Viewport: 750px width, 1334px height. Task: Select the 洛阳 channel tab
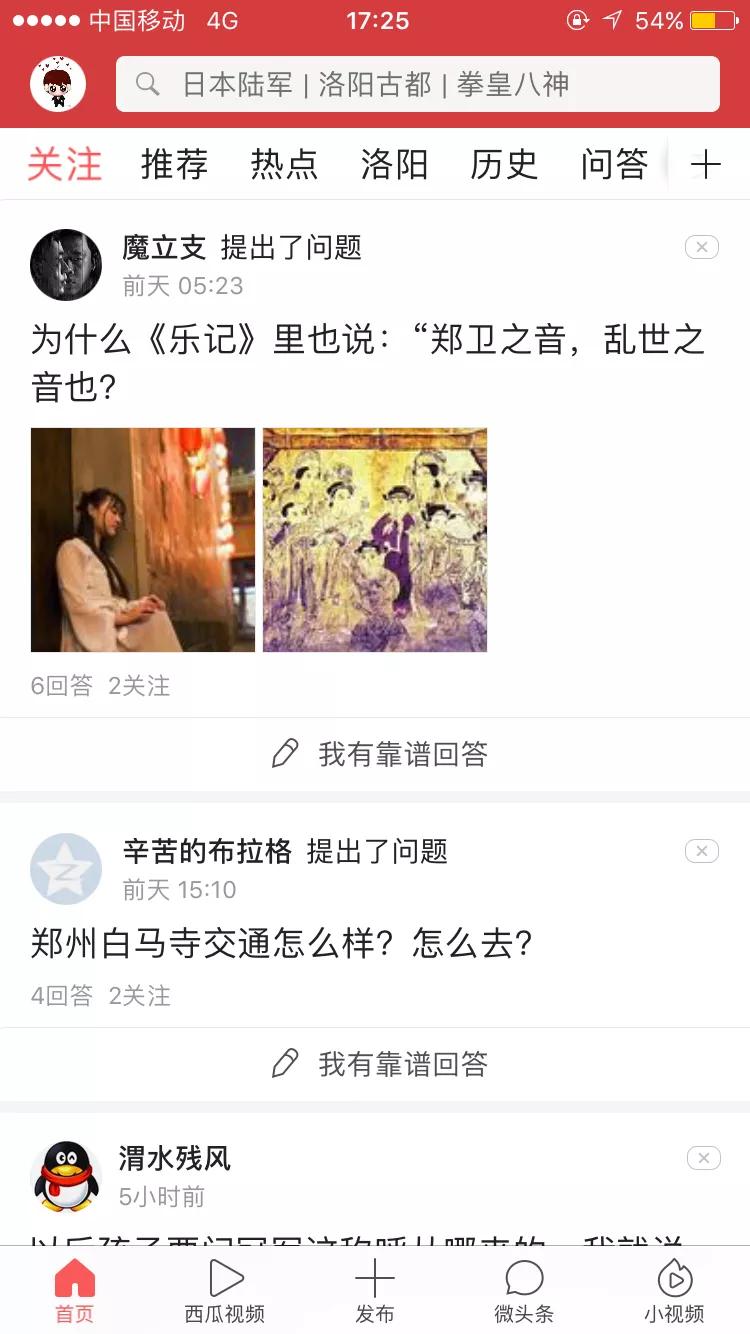pos(394,164)
